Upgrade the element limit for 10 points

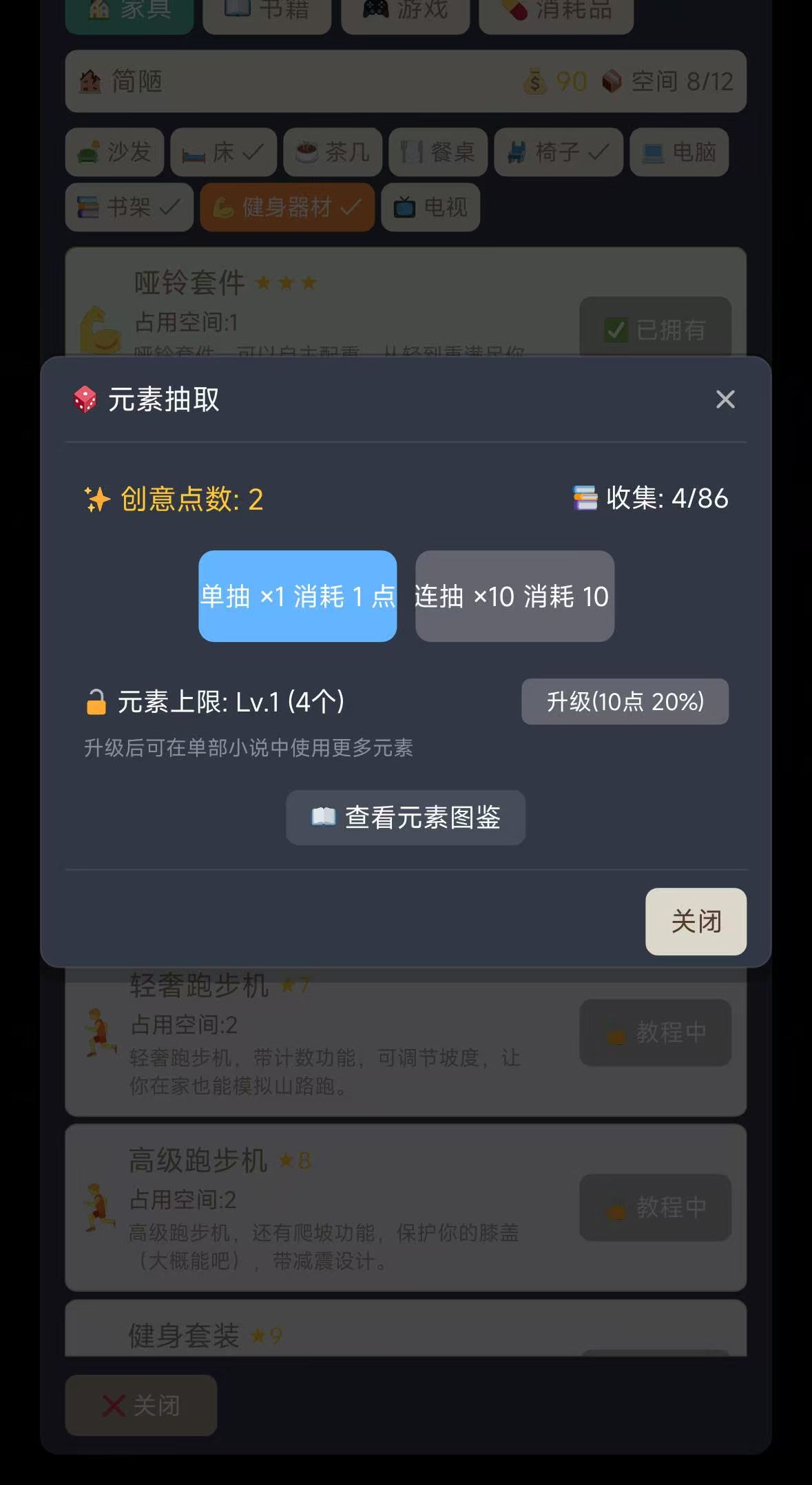pyautogui.click(x=625, y=702)
